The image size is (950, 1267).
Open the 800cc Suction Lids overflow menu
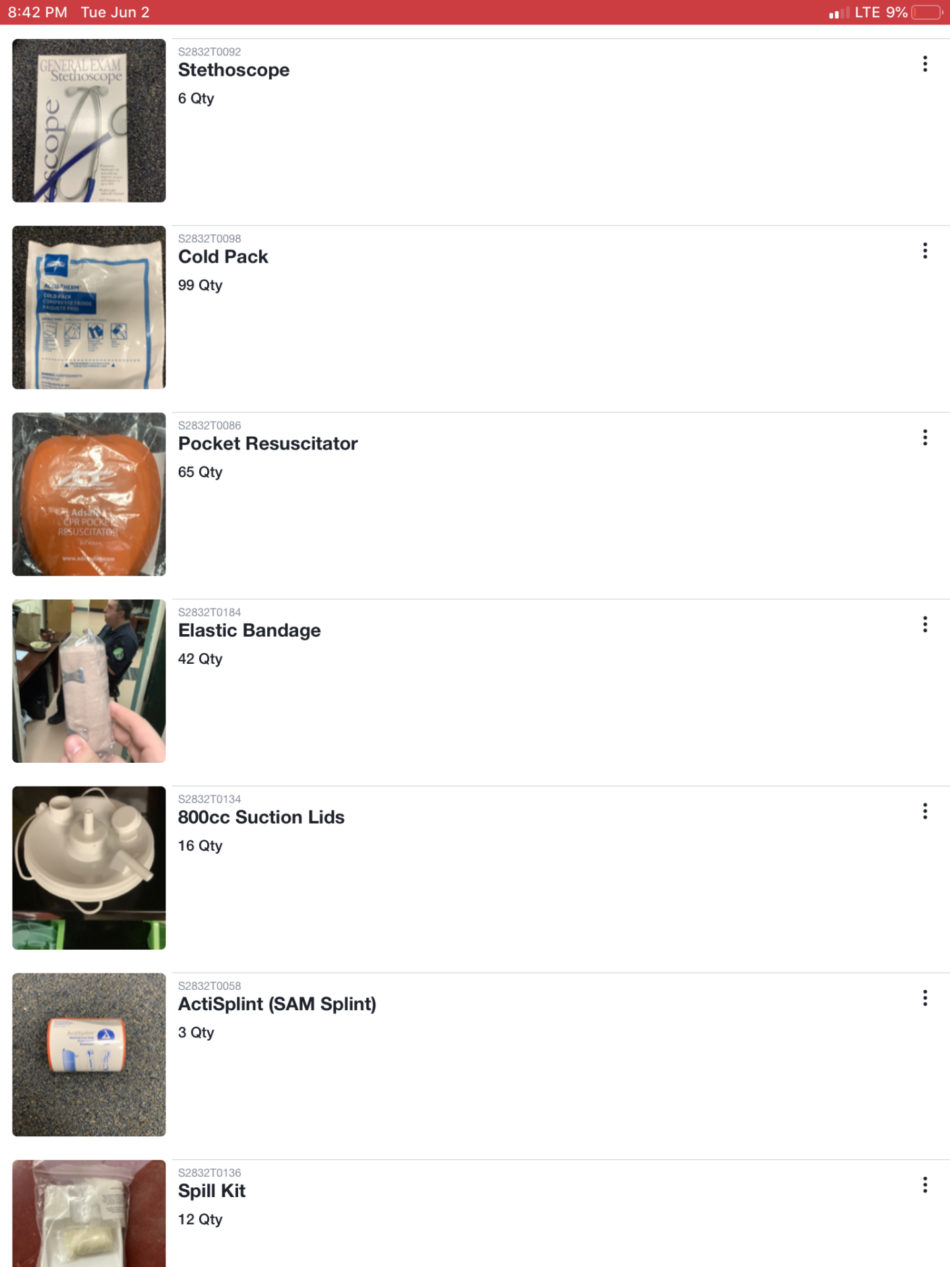pyautogui.click(x=924, y=811)
